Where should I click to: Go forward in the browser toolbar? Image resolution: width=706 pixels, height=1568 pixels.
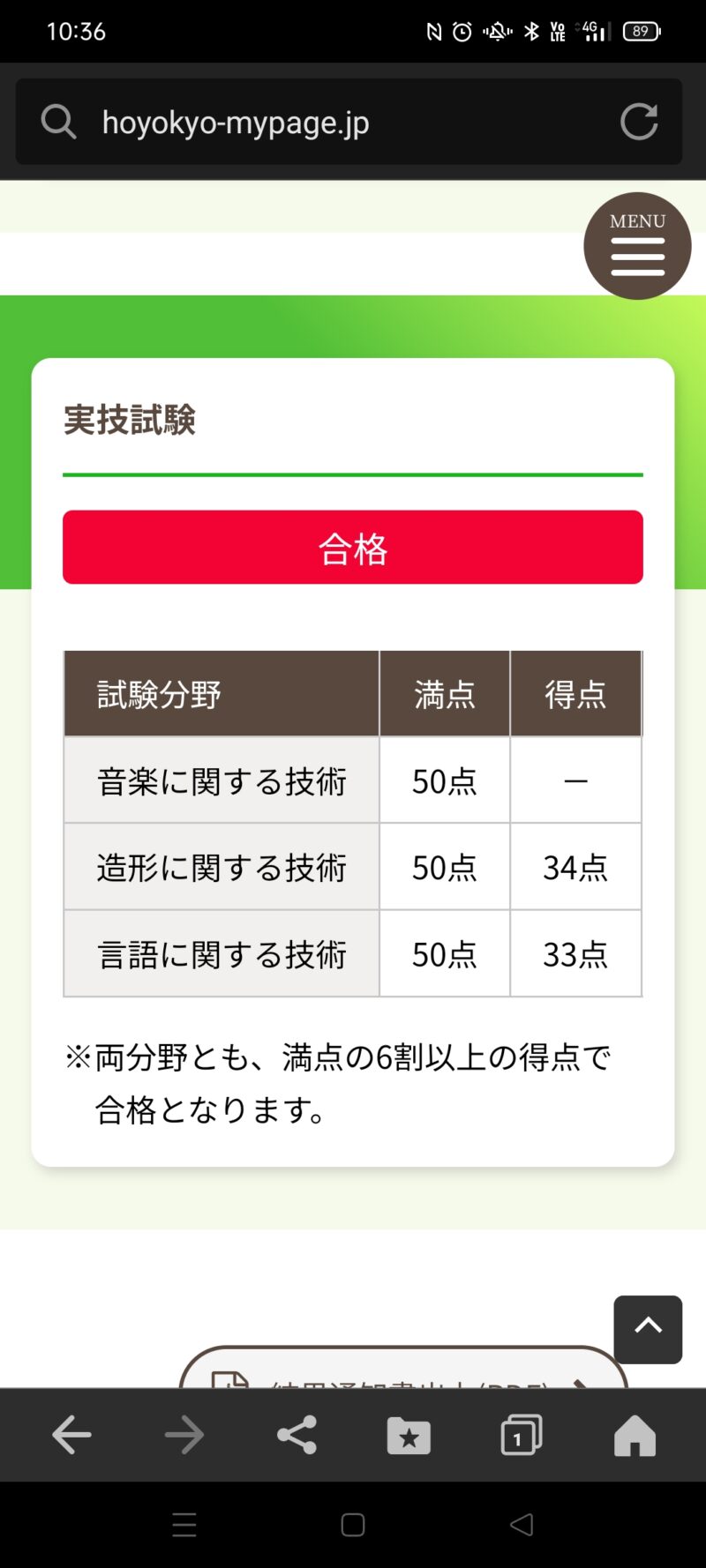pyautogui.click(x=184, y=1436)
